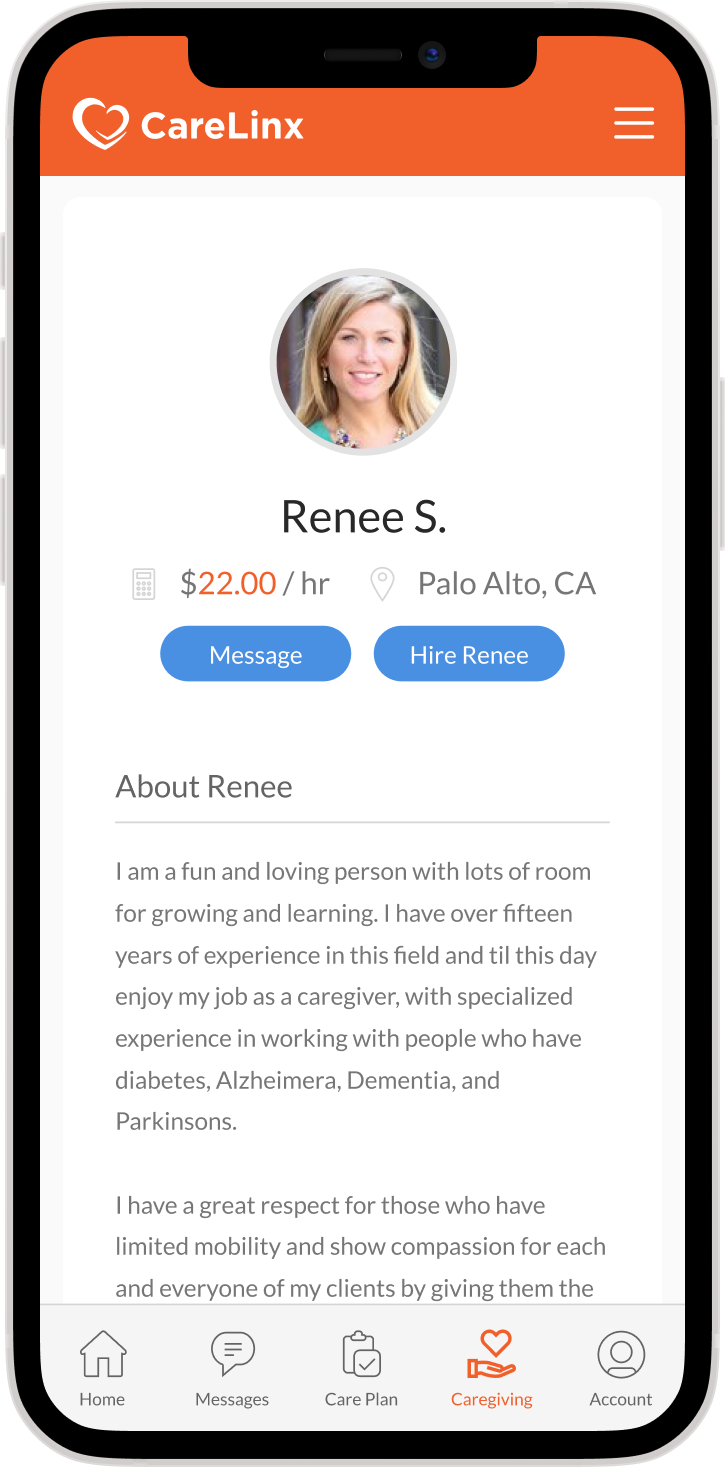Open the Account tab
Screen dimensions: 725x1467
tap(620, 1368)
